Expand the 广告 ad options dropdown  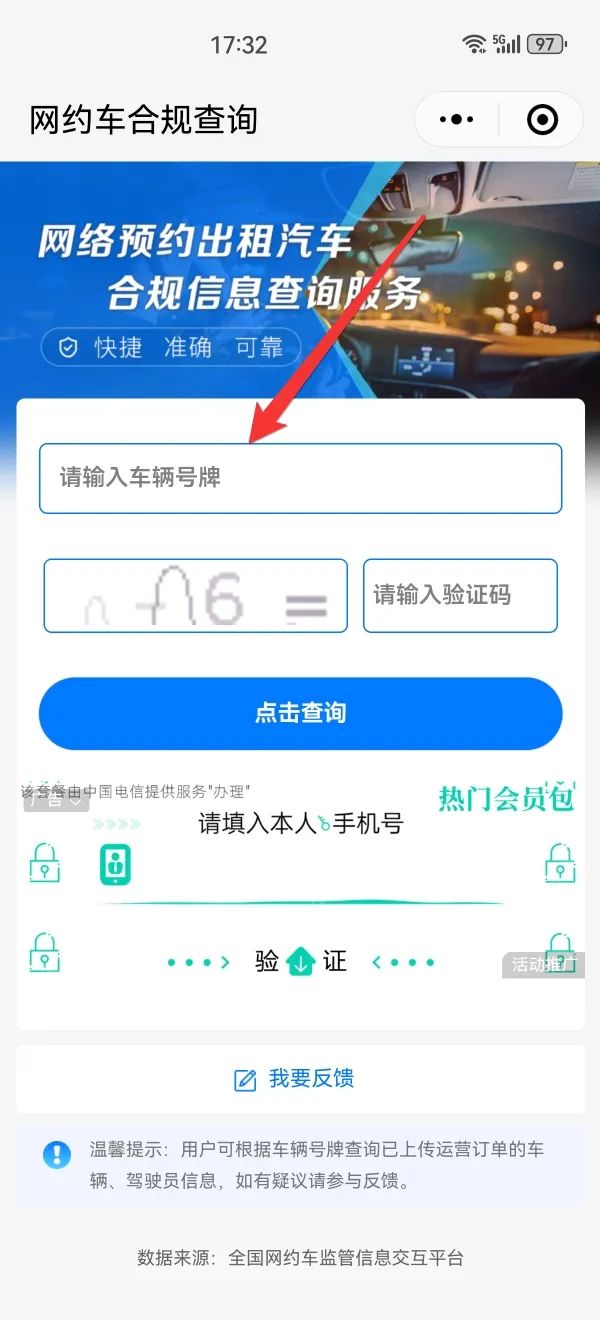pyautogui.click(x=56, y=799)
